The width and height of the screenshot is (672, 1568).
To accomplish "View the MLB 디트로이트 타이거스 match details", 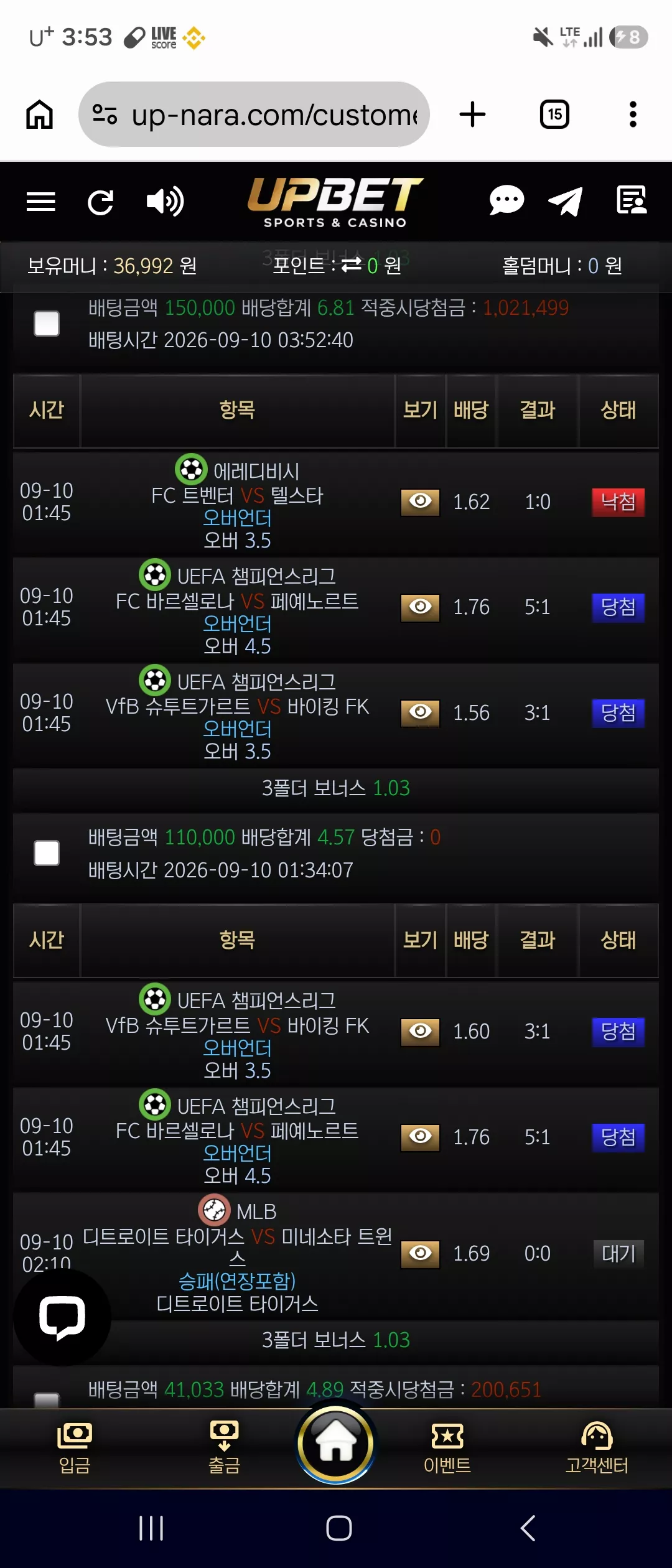I will [420, 1253].
